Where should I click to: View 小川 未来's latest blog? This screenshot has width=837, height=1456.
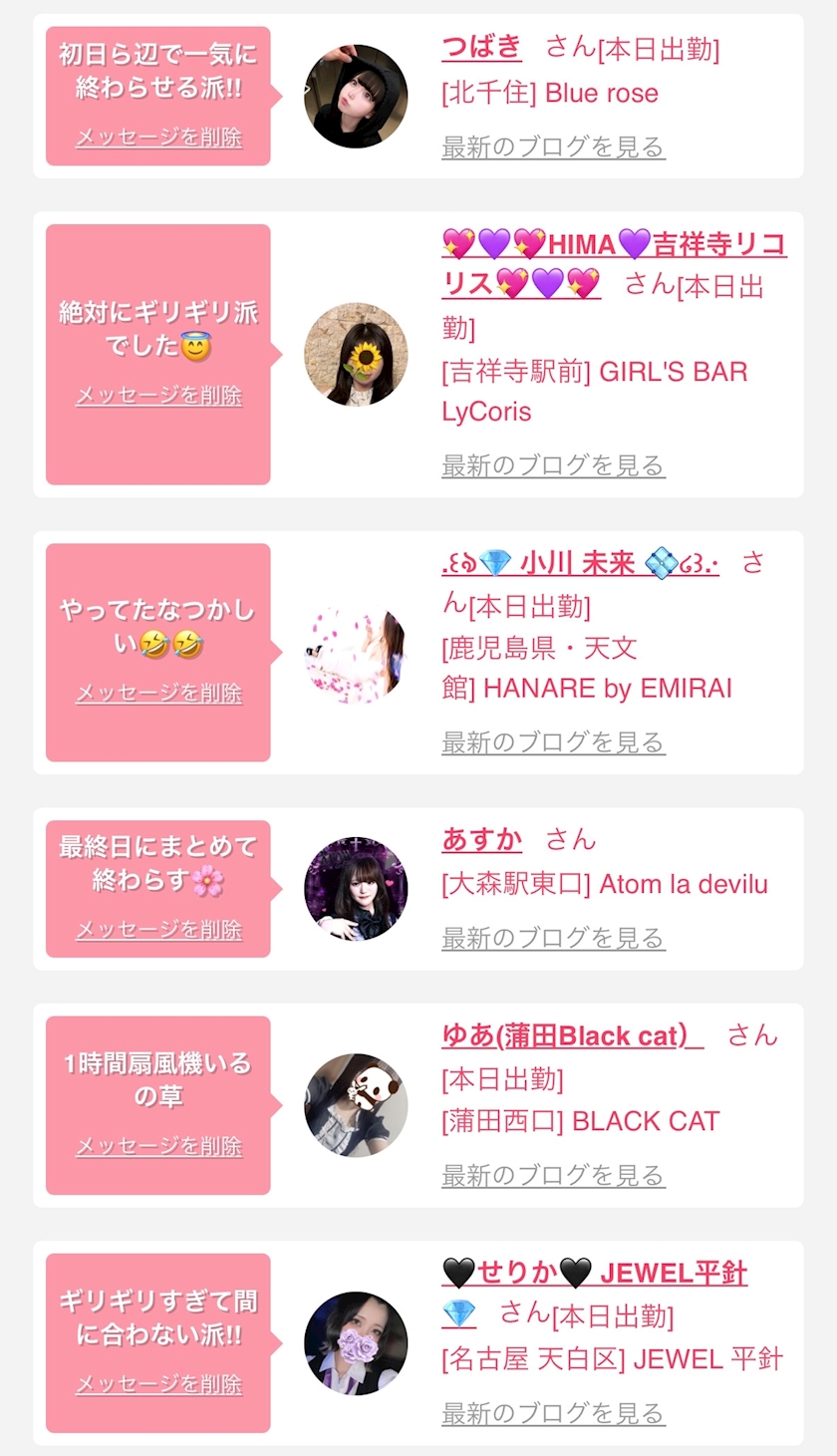click(x=553, y=742)
